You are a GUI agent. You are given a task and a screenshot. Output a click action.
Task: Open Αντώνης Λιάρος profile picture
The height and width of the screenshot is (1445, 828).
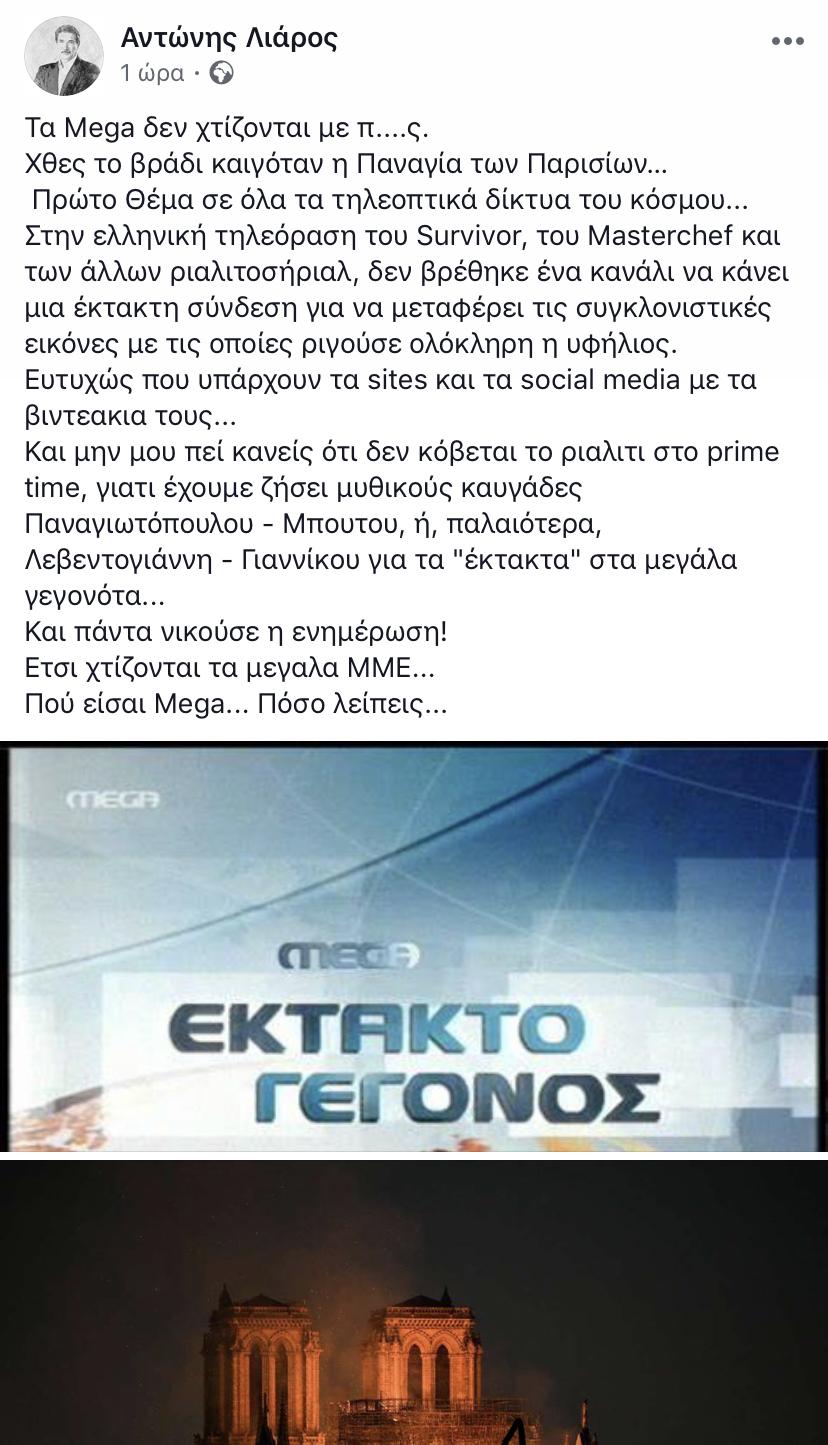pyautogui.click(x=63, y=56)
